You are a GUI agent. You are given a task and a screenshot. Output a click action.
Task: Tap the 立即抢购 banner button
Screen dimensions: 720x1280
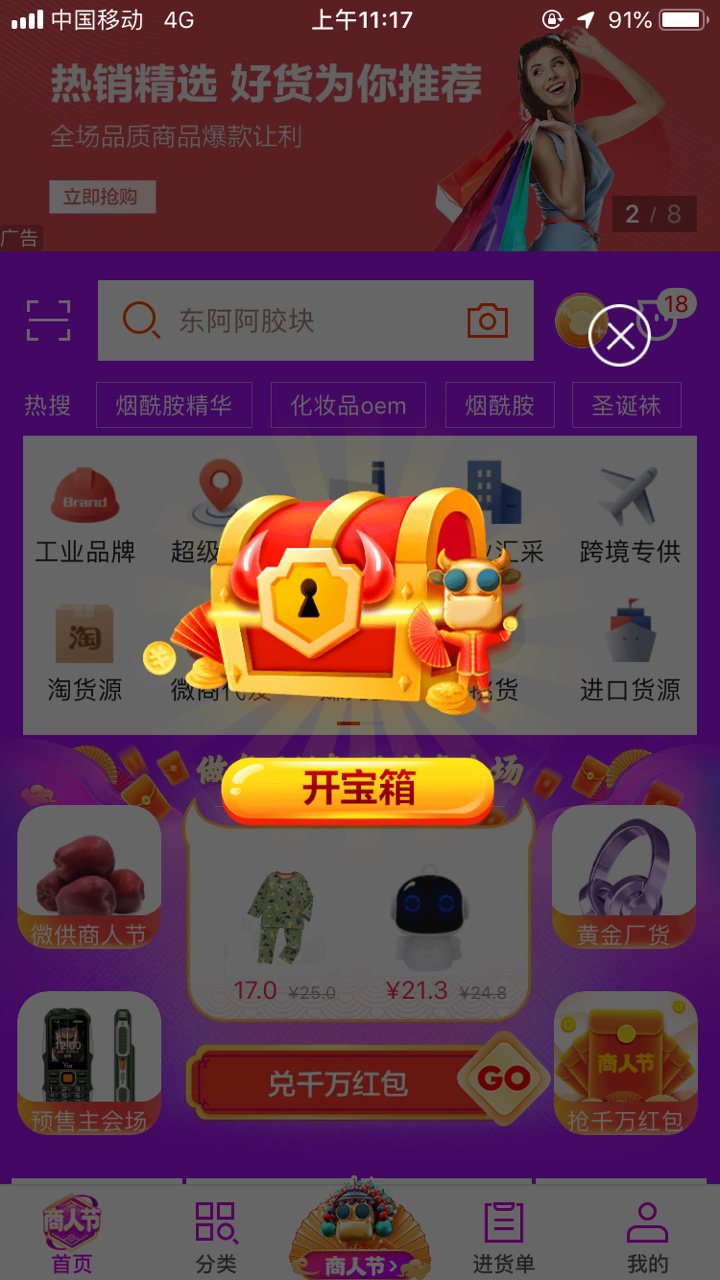click(102, 197)
